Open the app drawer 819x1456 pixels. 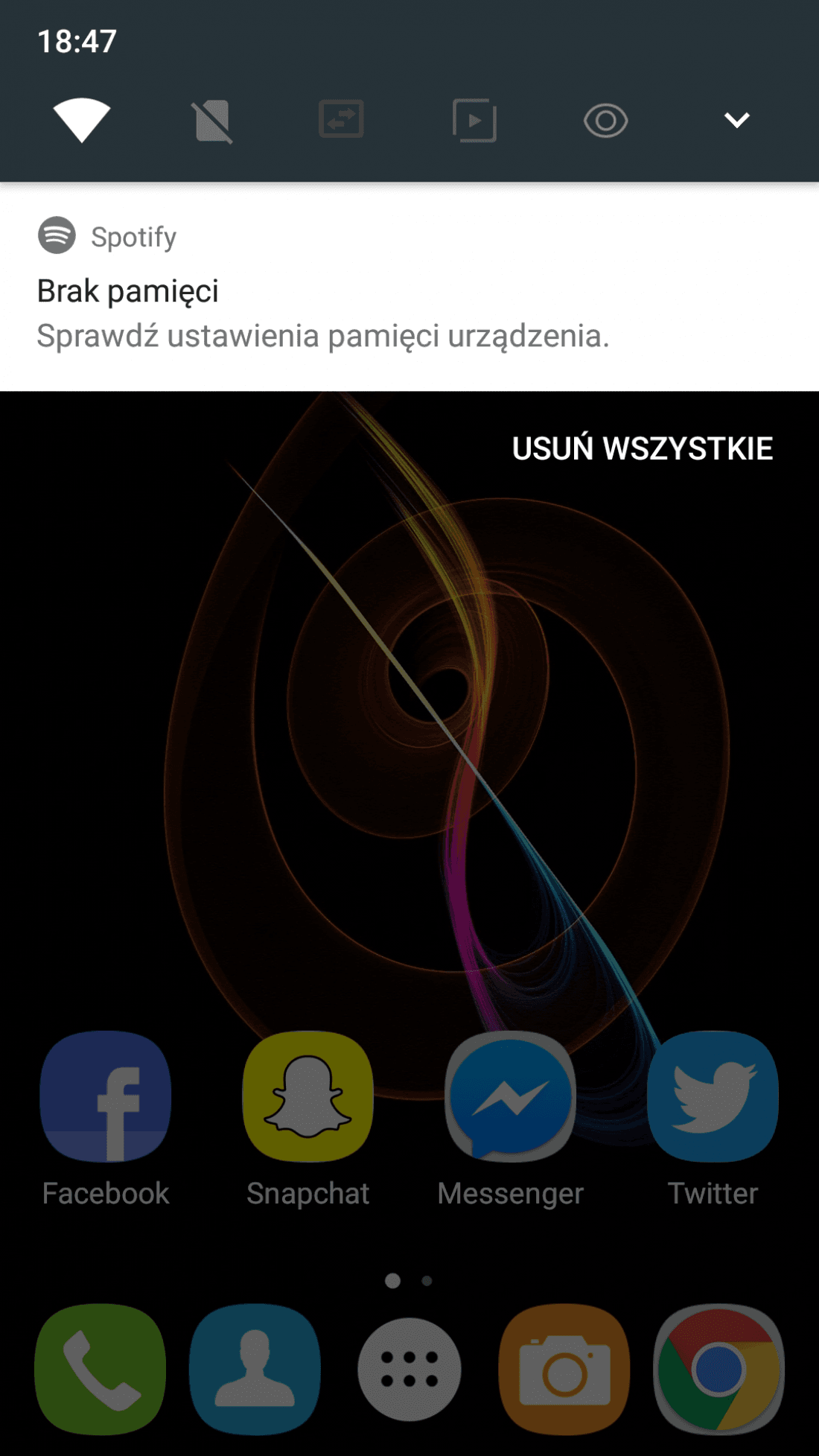[x=409, y=1369]
